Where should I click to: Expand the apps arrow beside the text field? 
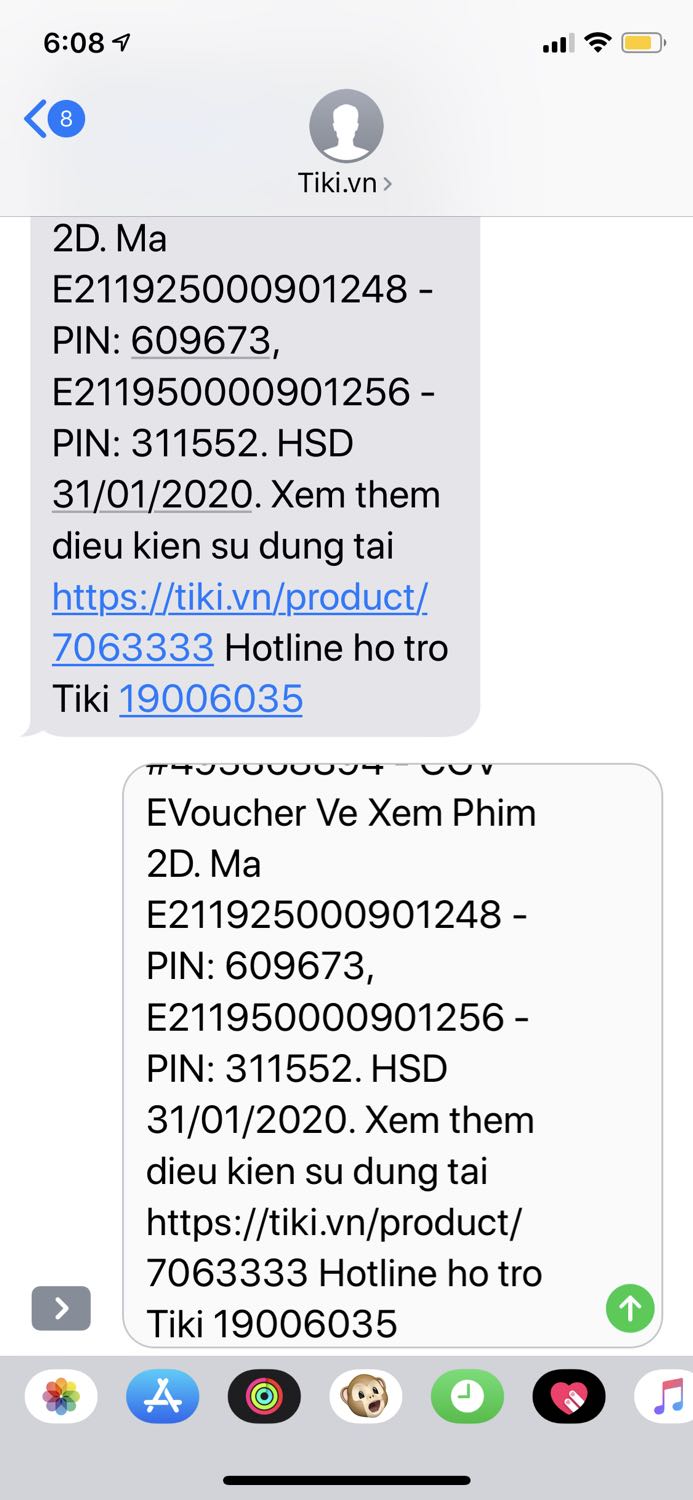click(61, 1308)
